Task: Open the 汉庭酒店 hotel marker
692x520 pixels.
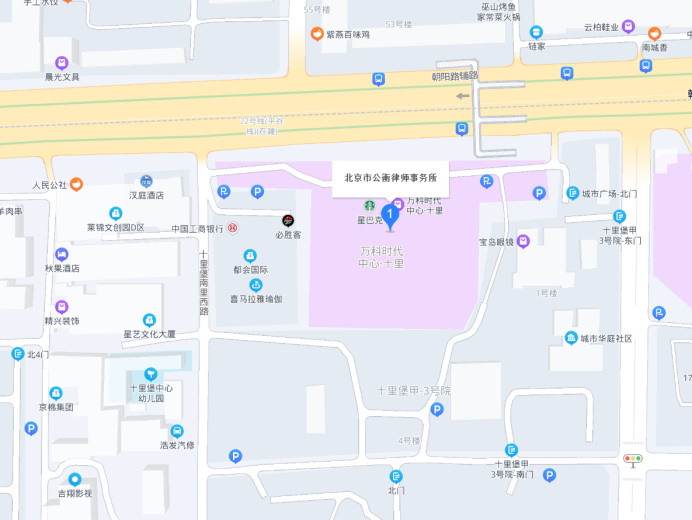Action: pyautogui.click(x=146, y=180)
